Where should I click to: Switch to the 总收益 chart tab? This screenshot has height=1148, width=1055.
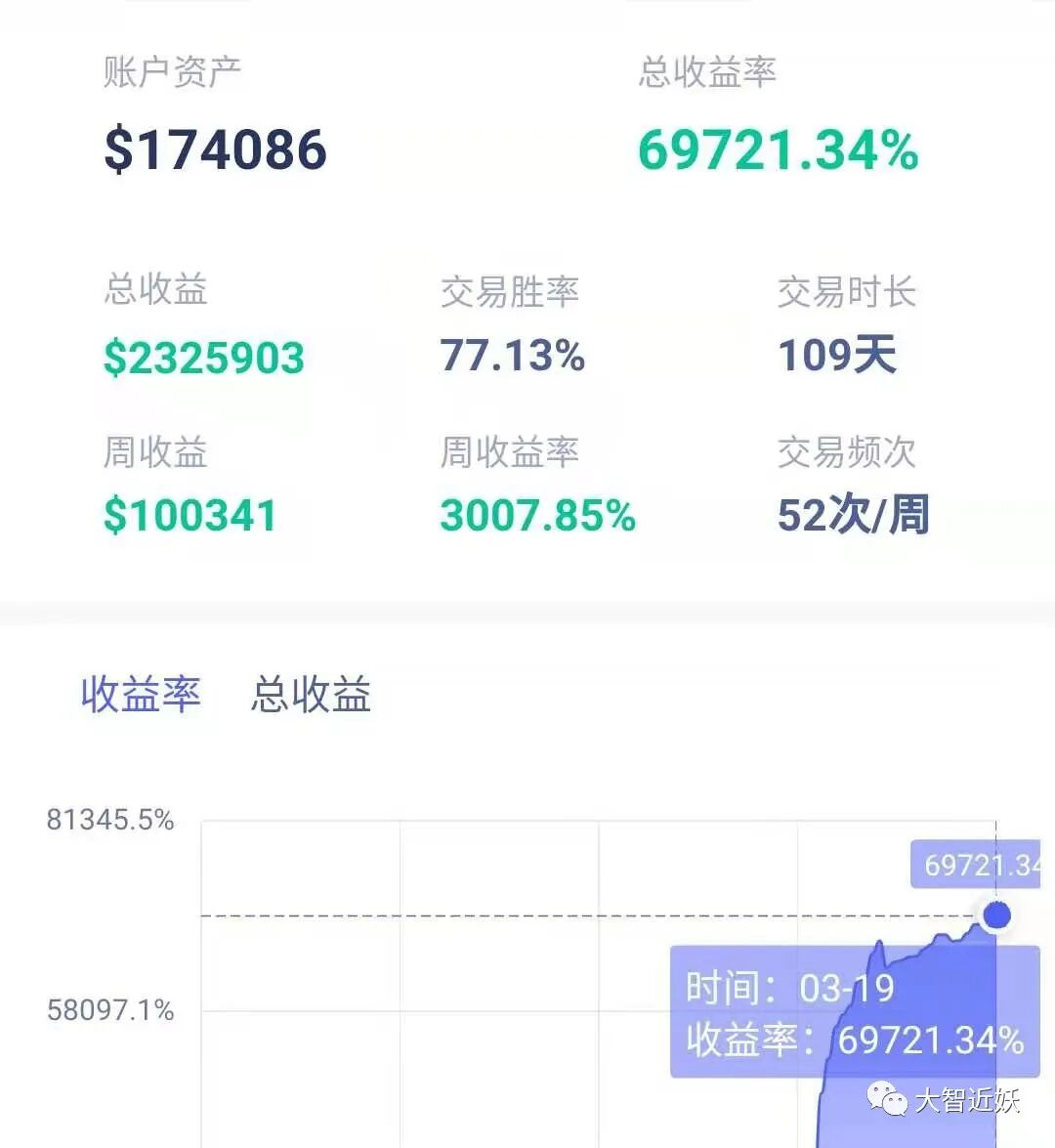[x=312, y=694]
